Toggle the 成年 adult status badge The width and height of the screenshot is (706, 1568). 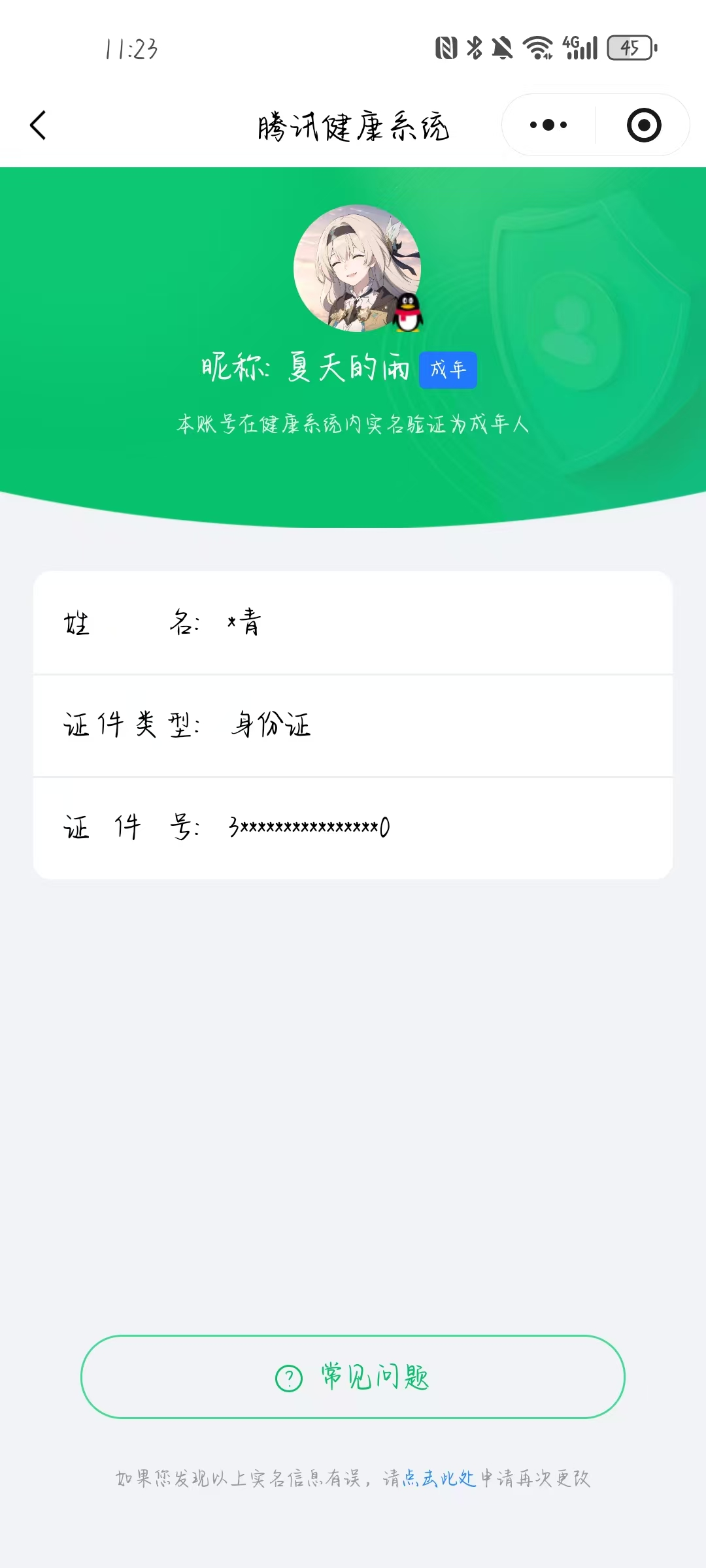(448, 369)
